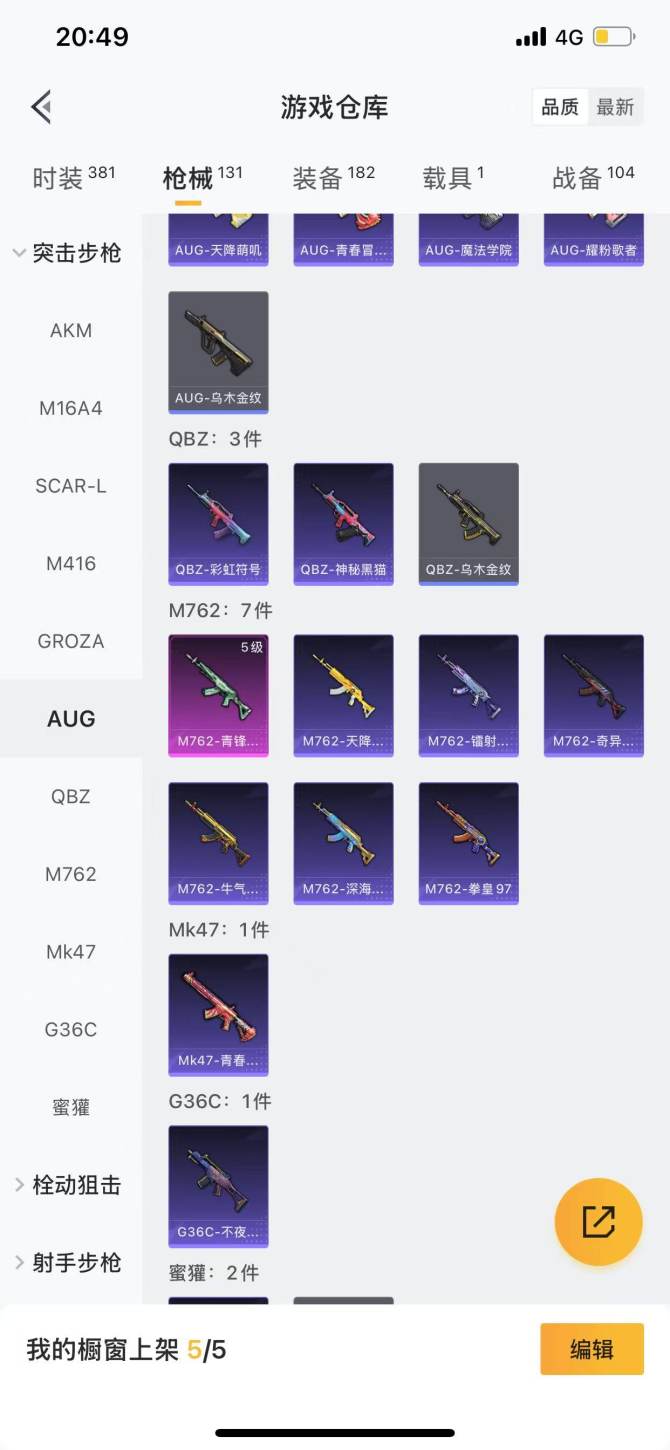This screenshot has height=1450, width=670.
Task: Tap the 编辑 button
Action: [x=591, y=1349]
